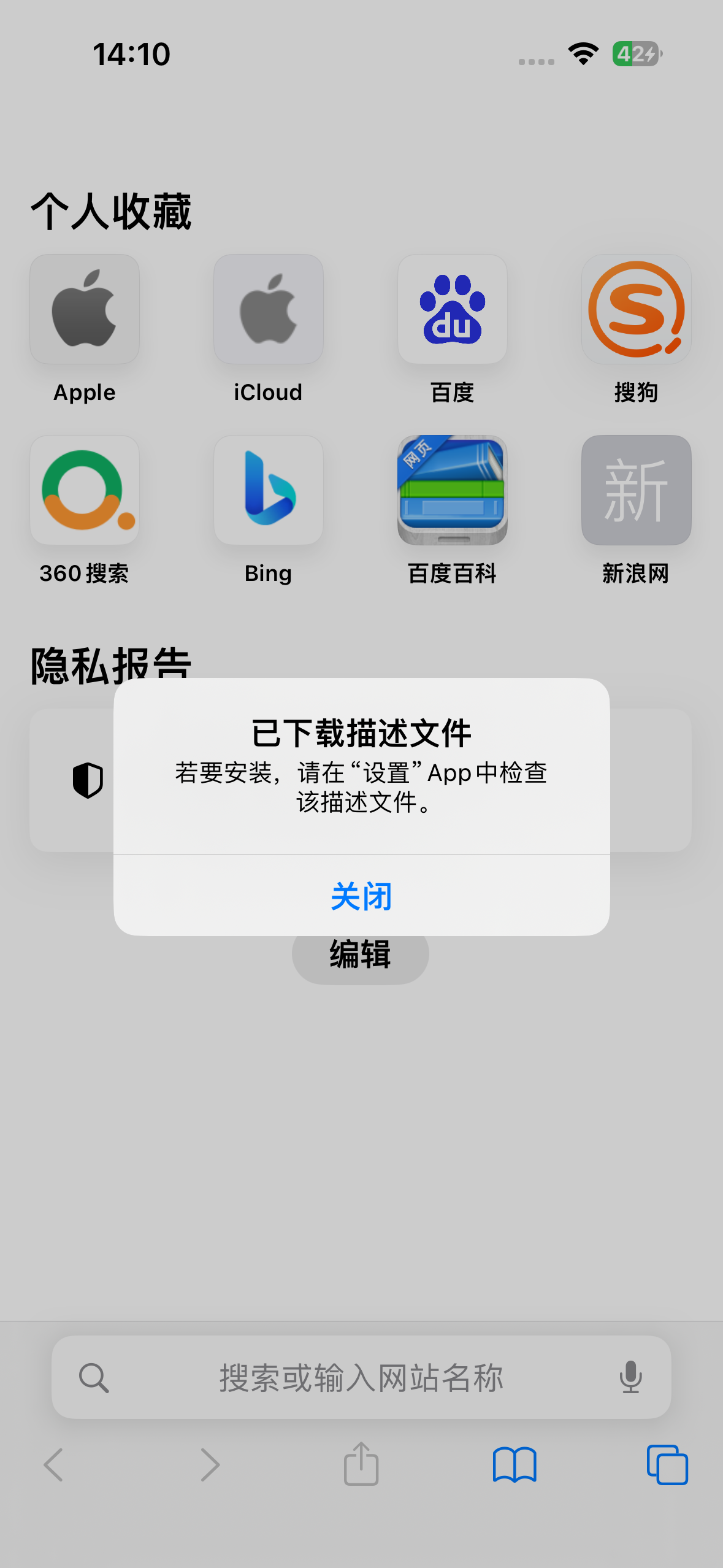Open the iCloud favorite shortcut

(268, 309)
